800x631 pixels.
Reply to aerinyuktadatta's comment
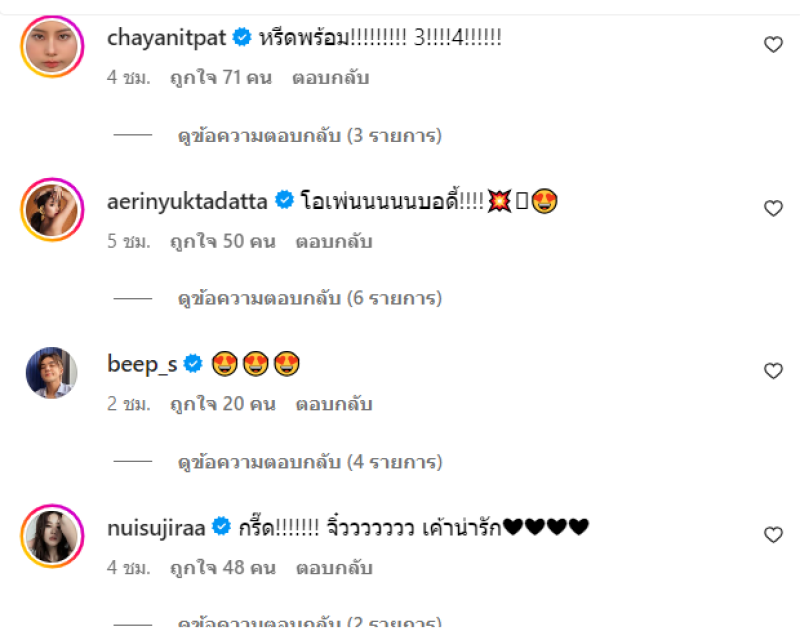[x=334, y=241]
